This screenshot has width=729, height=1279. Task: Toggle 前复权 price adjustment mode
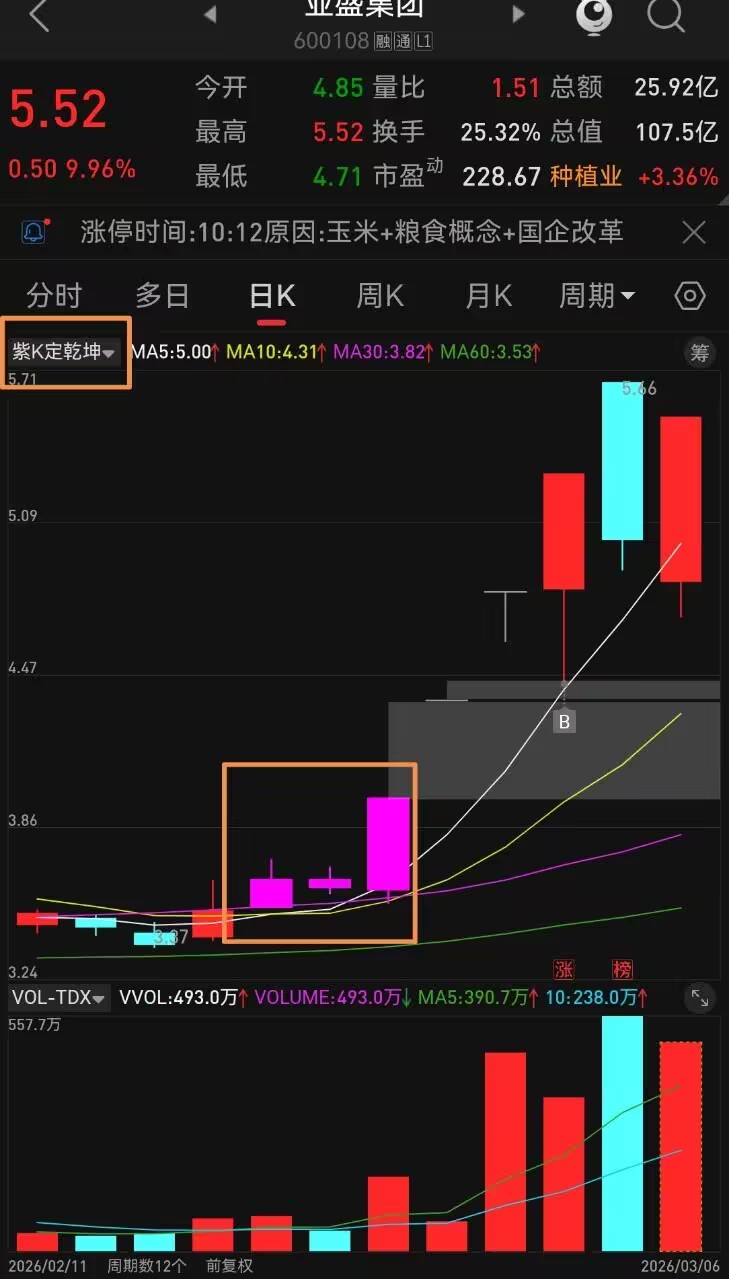tap(228, 1264)
